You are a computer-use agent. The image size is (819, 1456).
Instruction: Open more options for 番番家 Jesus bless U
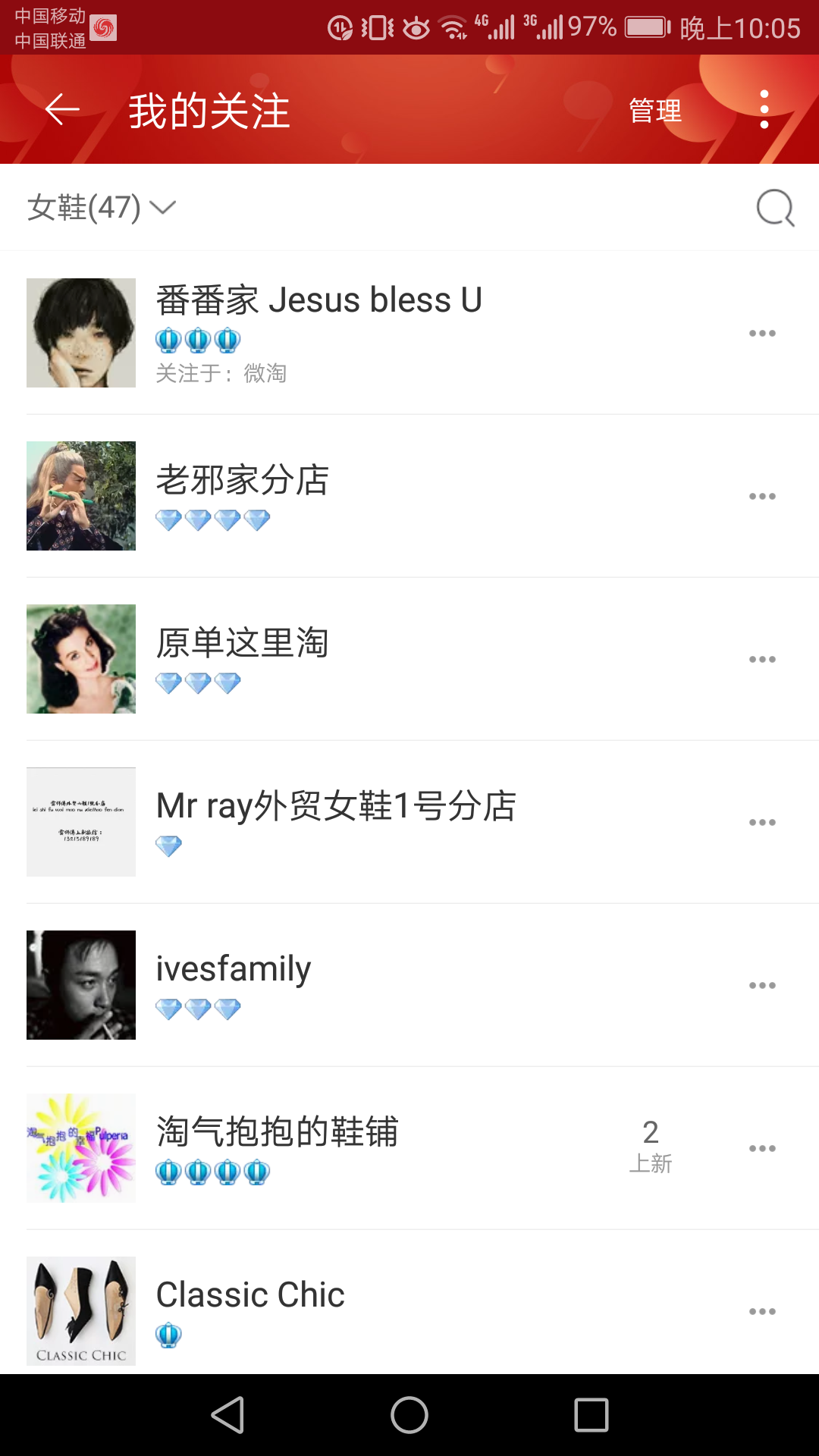point(762,334)
